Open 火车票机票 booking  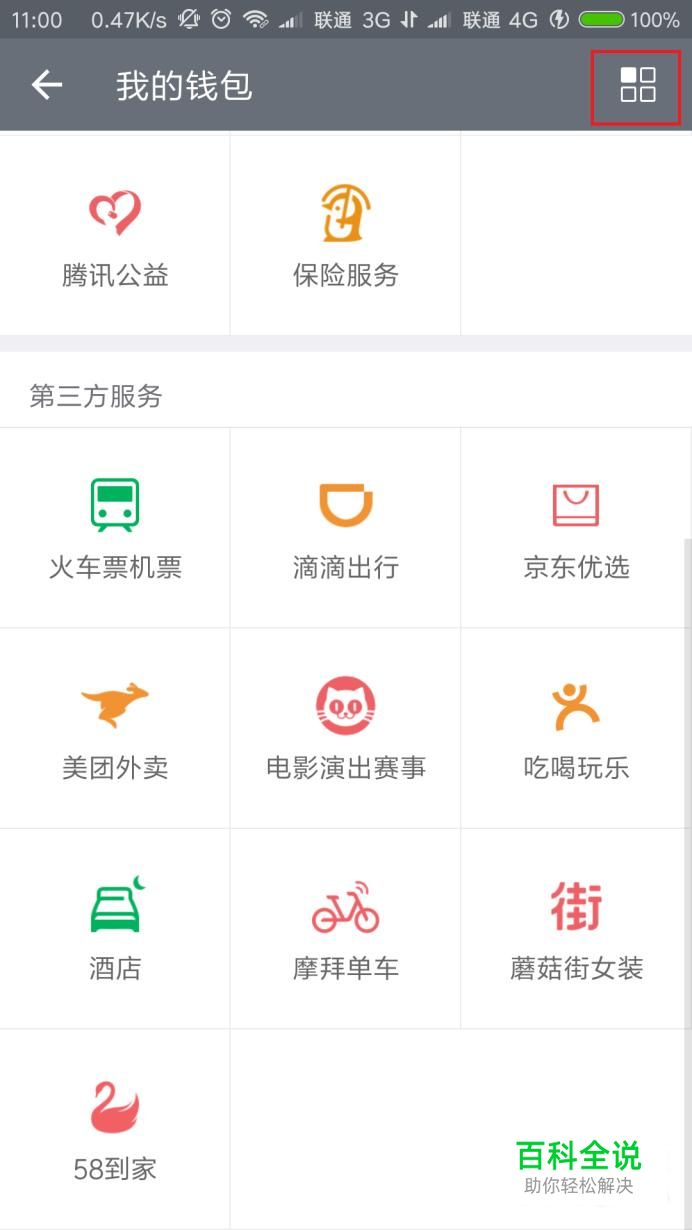click(x=115, y=528)
